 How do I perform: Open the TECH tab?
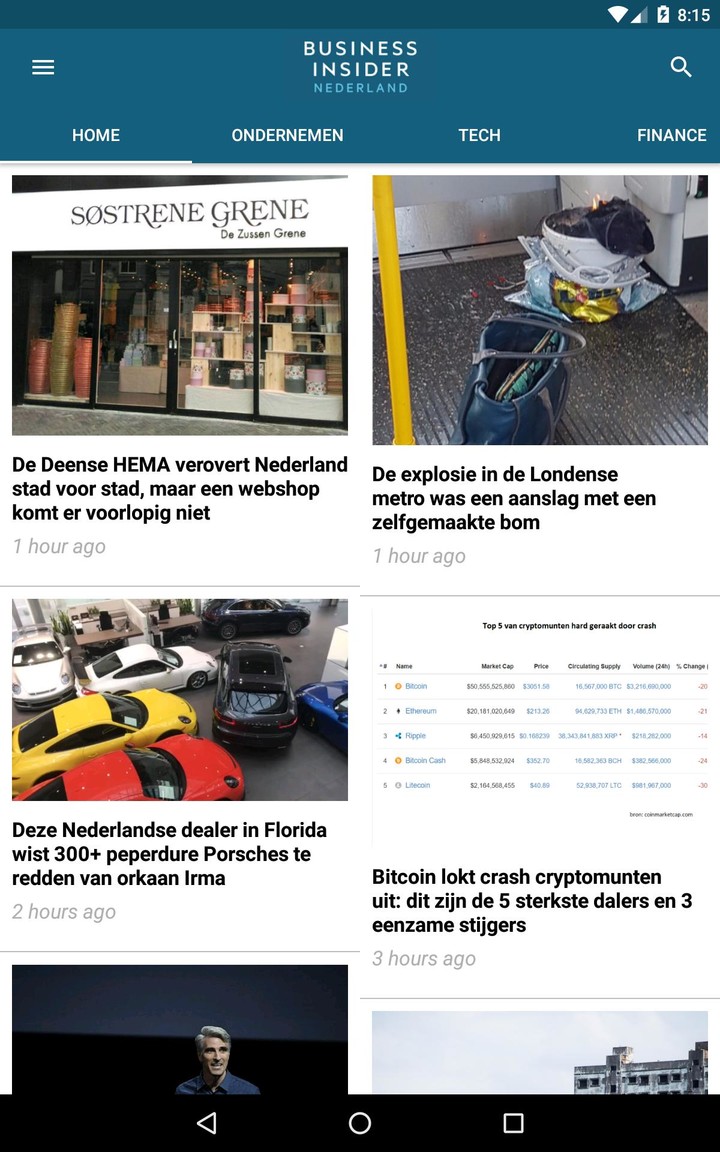tap(480, 135)
